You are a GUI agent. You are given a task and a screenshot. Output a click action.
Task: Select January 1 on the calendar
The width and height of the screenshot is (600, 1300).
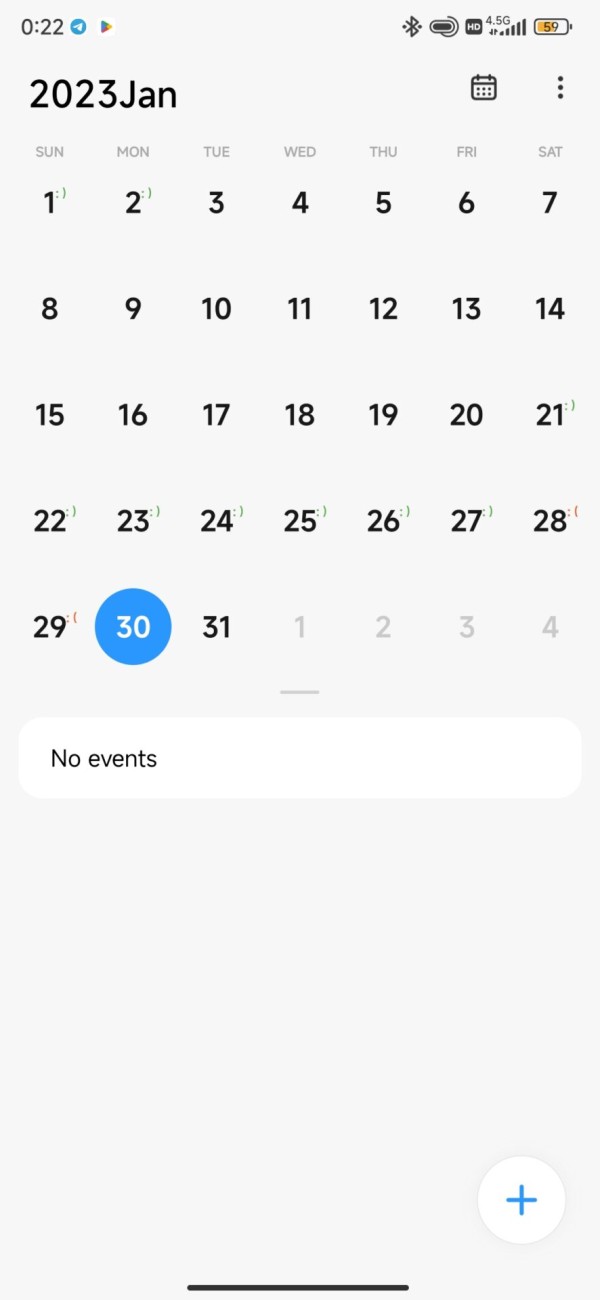click(50, 203)
